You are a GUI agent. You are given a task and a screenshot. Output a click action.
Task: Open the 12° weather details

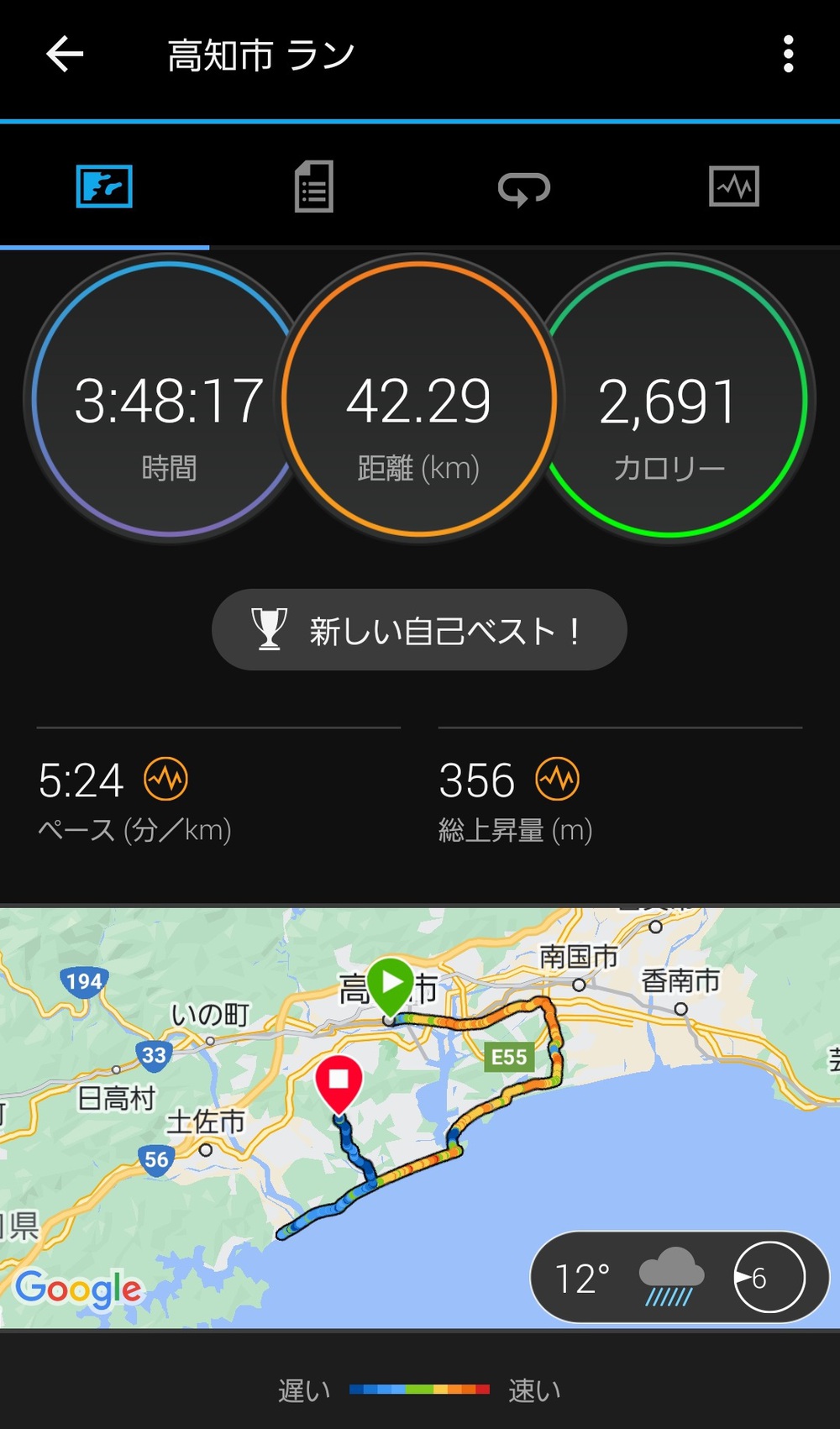679,1278
